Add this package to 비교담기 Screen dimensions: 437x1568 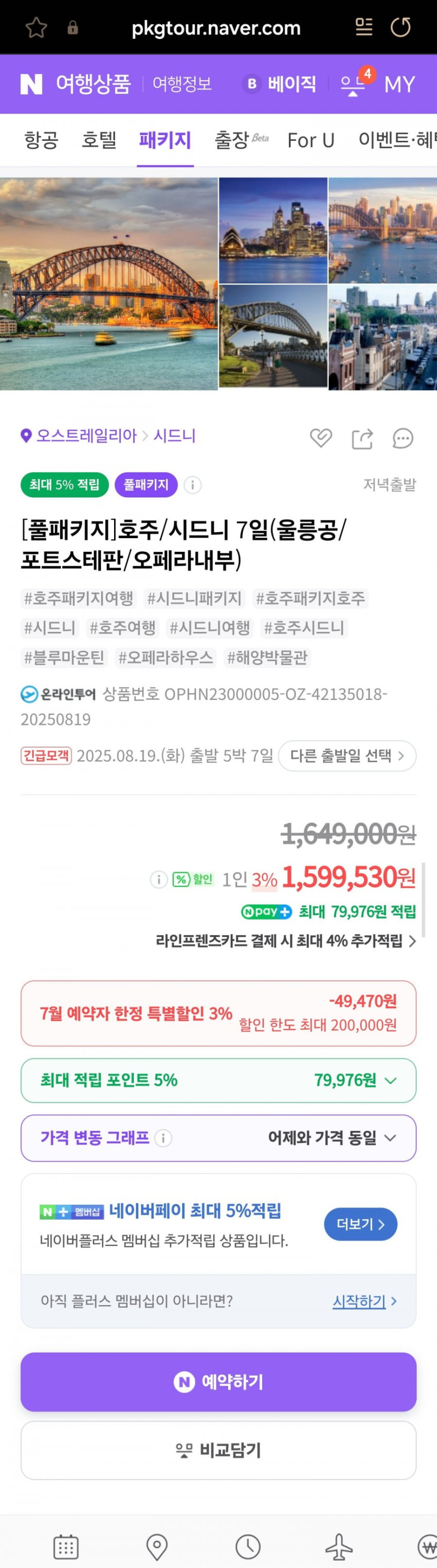point(219,1451)
